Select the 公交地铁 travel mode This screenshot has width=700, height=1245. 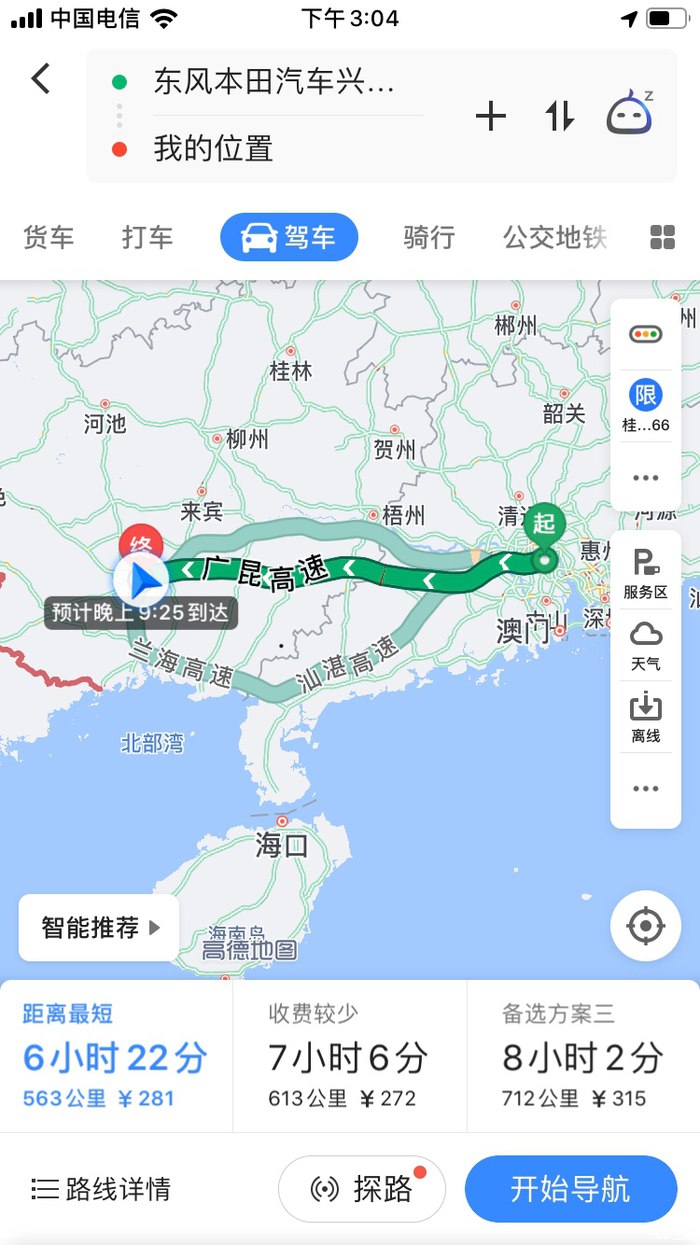(x=554, y=237)
